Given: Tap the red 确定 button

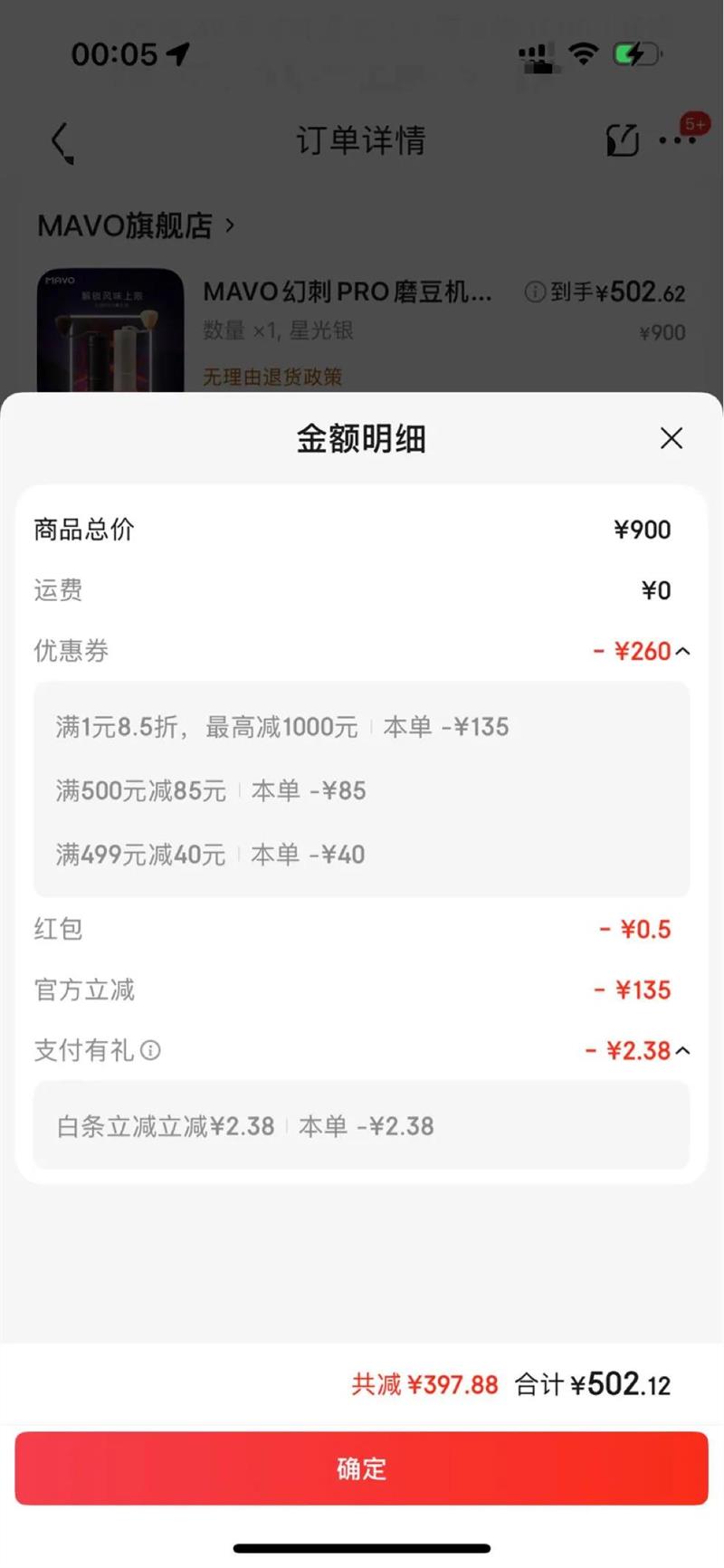Looking at the screenshot, I should [x=361, y=1468].
